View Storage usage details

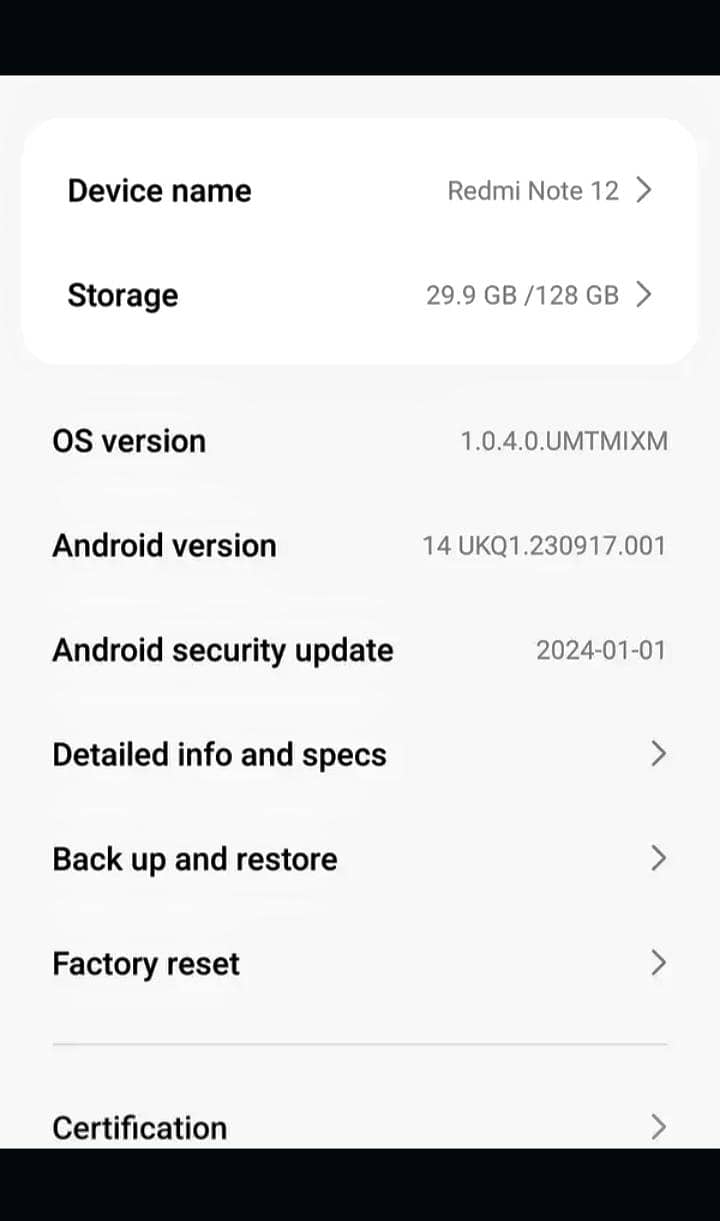(x=359, y=295)
